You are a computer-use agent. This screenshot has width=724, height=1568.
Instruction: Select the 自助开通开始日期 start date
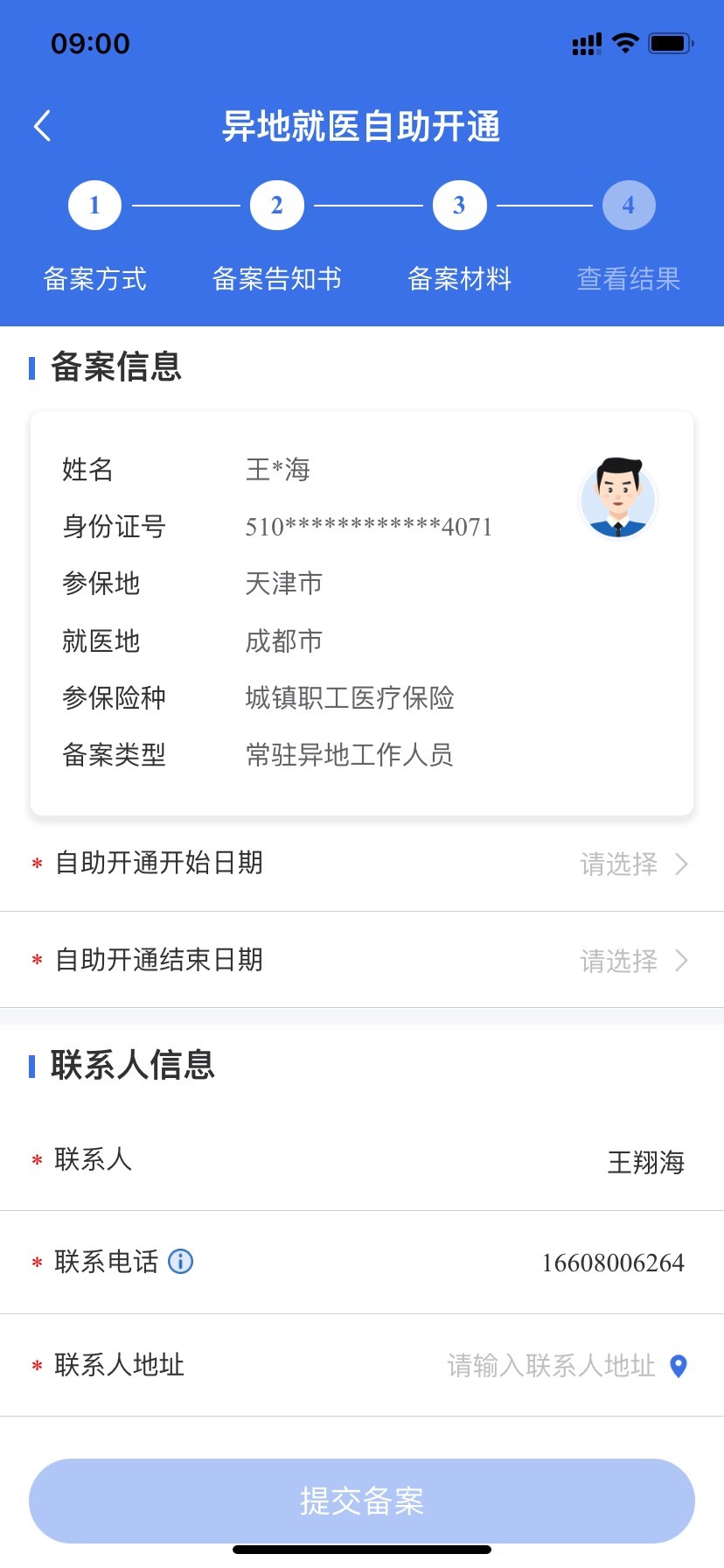(362, 864)
